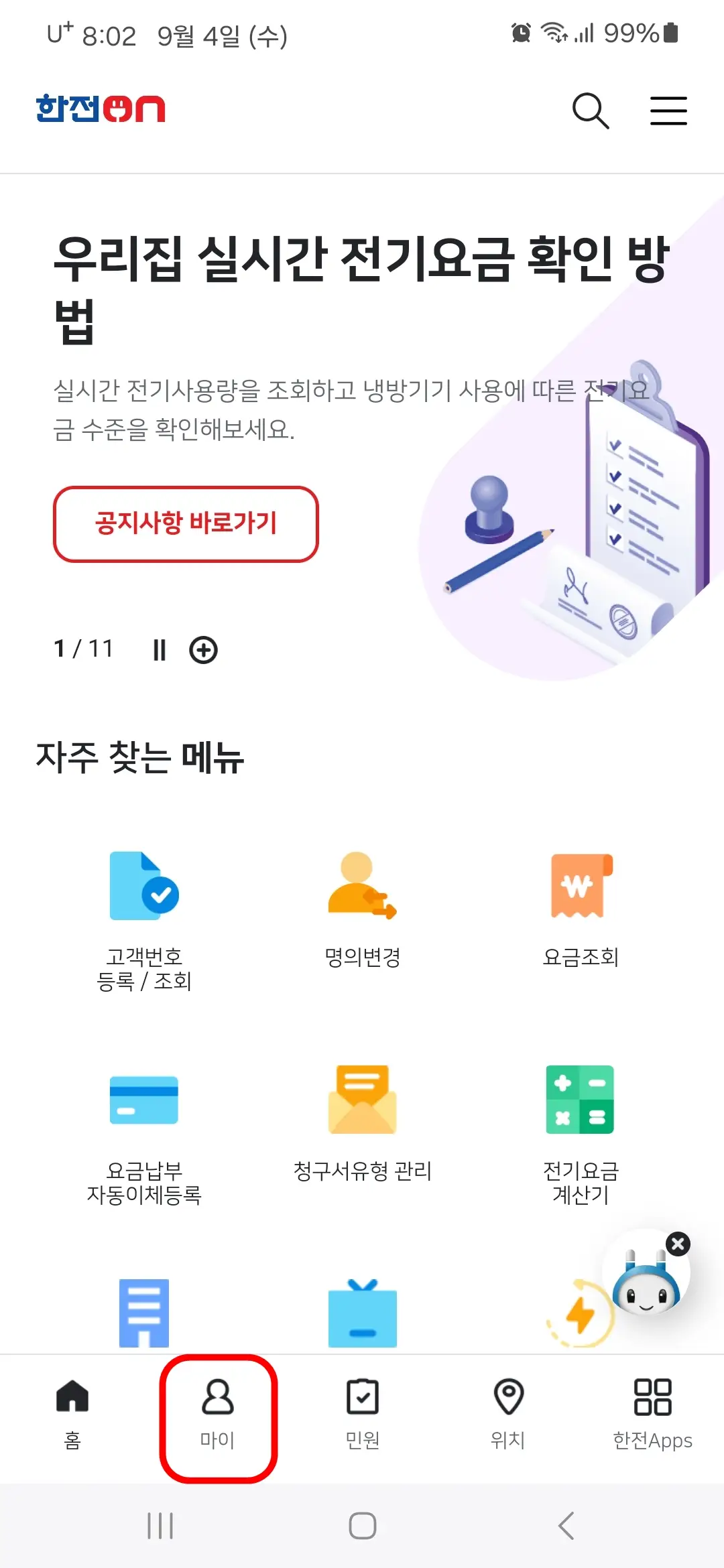Open the hamburger menu

tap(668, 111)
